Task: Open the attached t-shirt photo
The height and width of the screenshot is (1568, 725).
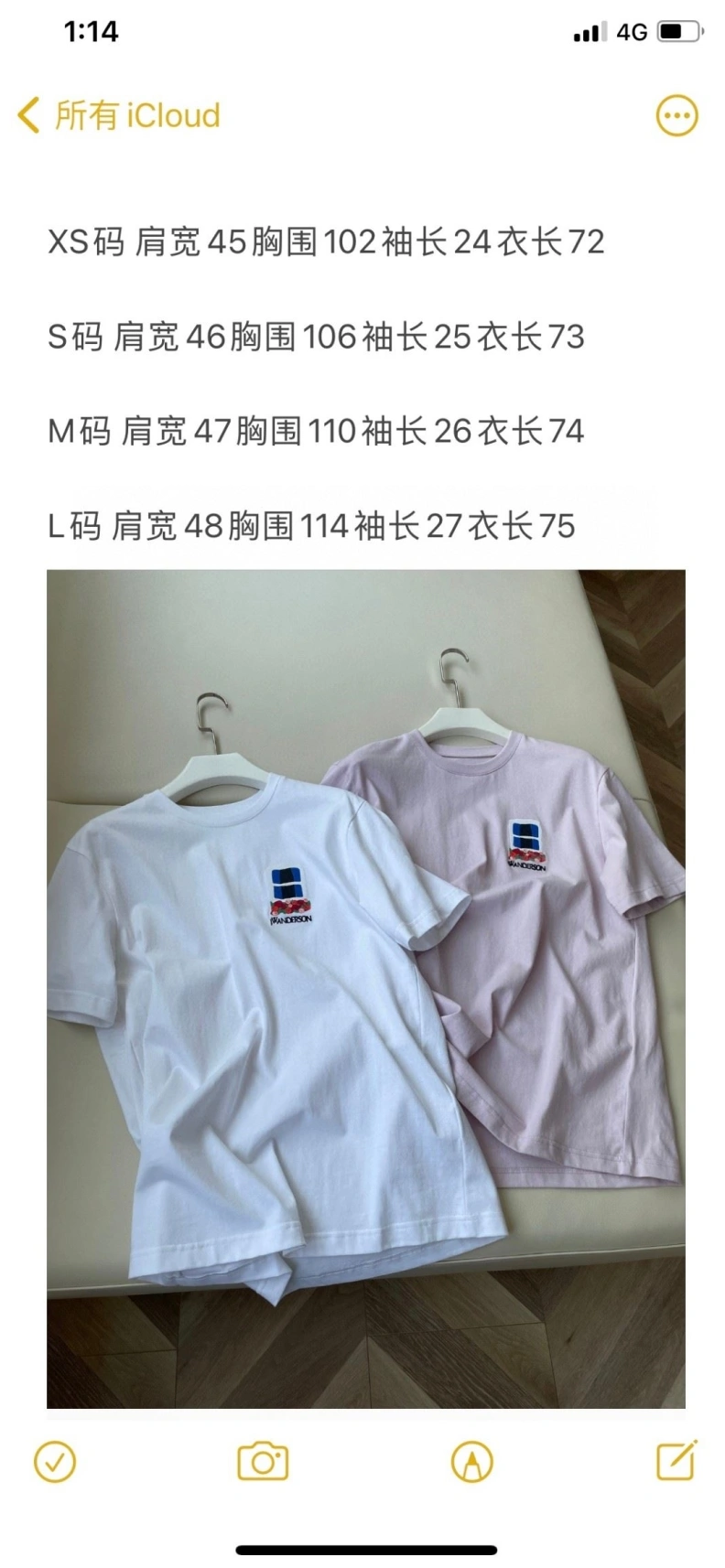Action: click(365, 988)
